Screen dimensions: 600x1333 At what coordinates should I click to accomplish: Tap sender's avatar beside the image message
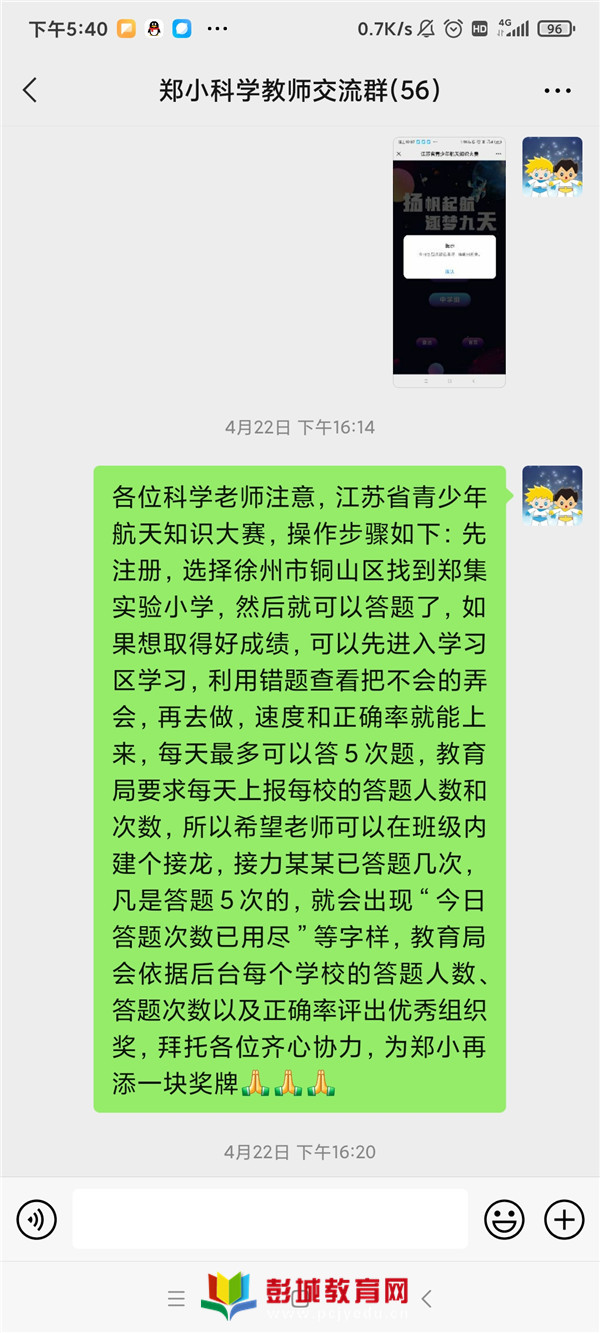pos(553,167)
